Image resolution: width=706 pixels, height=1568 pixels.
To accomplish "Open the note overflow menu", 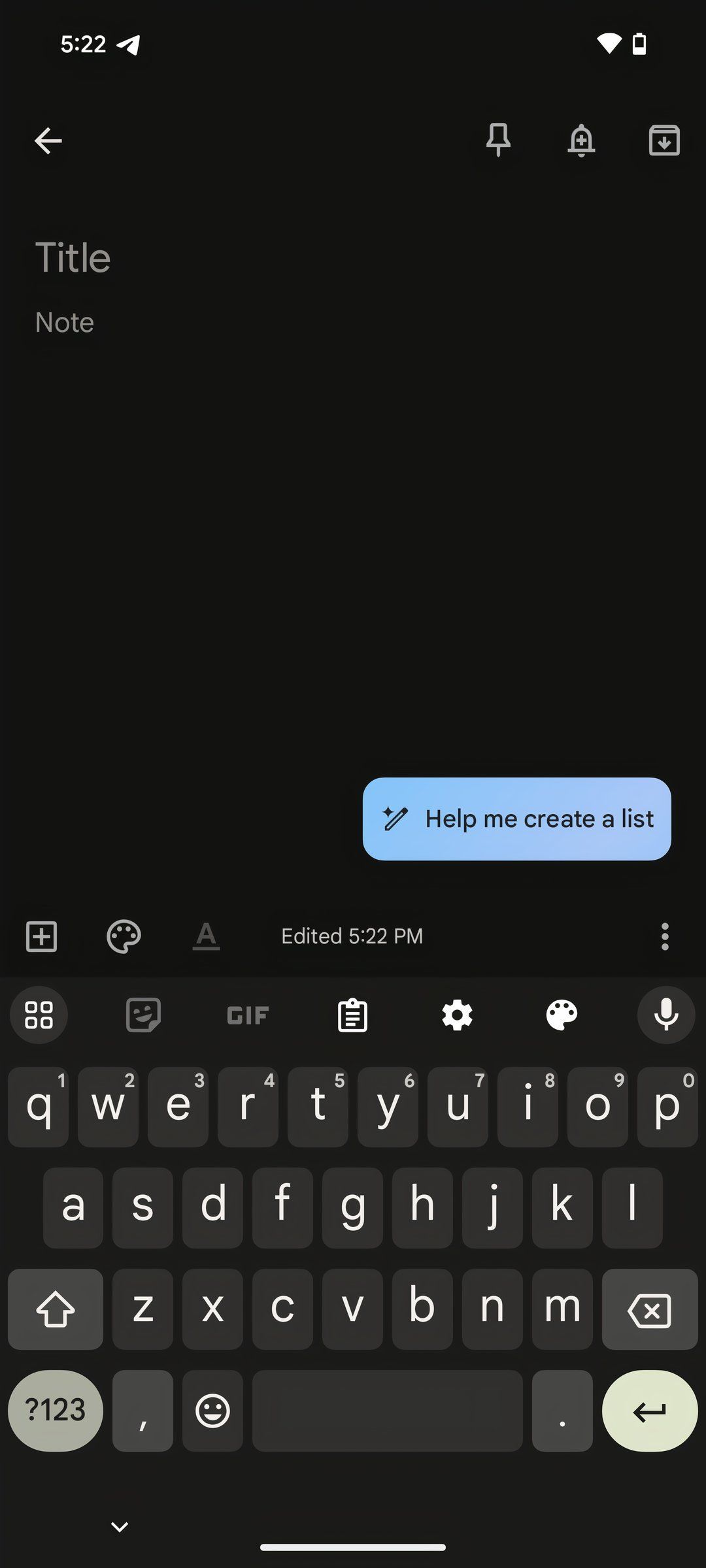I will 665,936.
